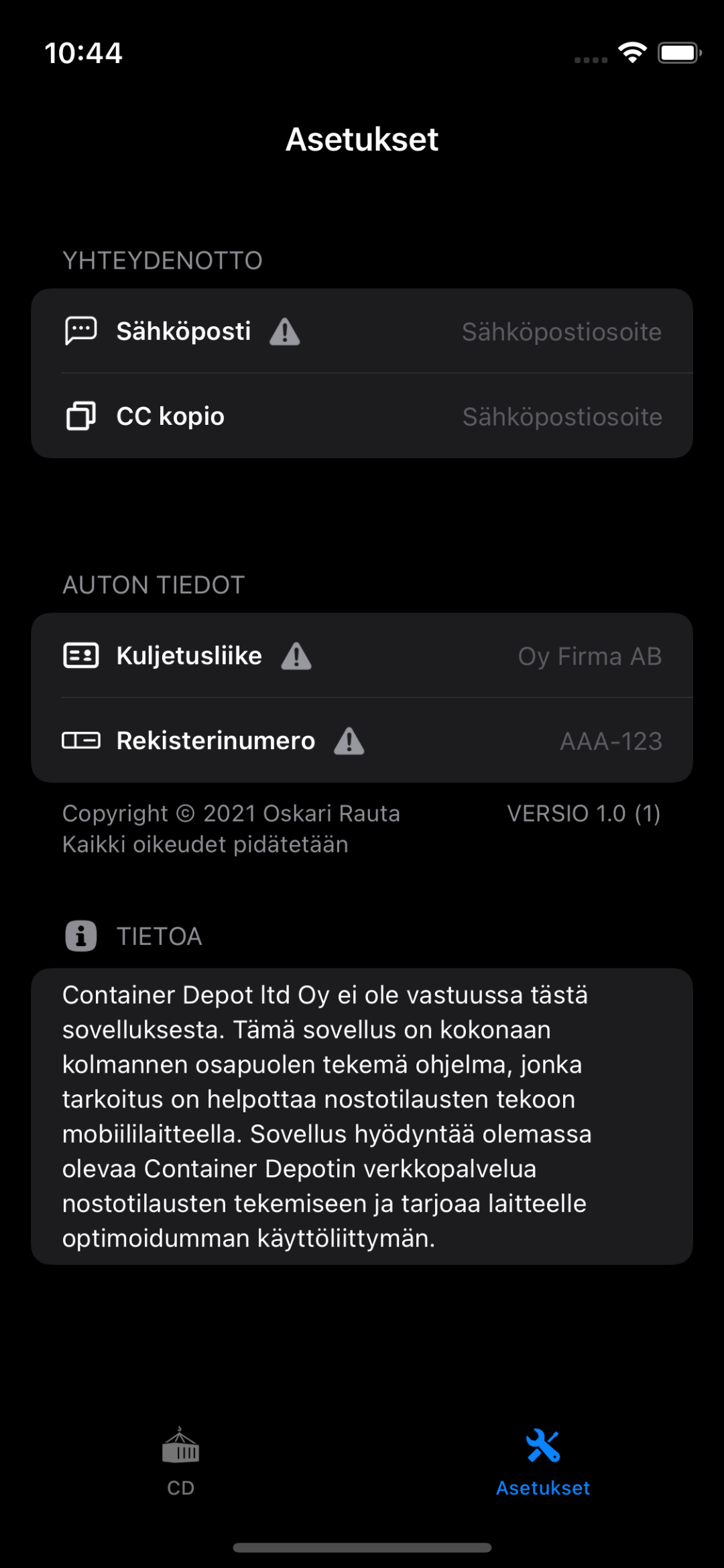Click the ID card icon beside Kuljetusliike
Screen dimensions: 724x1568
pos(80,655)
